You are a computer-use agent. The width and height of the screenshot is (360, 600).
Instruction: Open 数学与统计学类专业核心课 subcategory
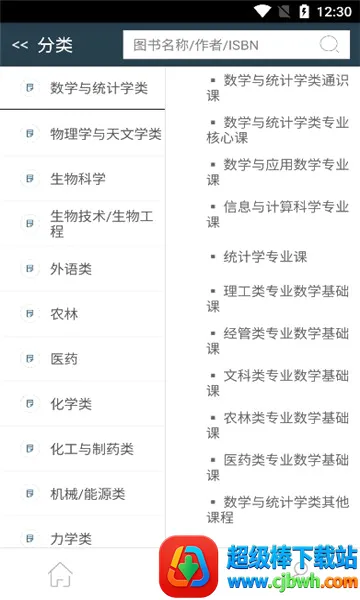[278, 130]
